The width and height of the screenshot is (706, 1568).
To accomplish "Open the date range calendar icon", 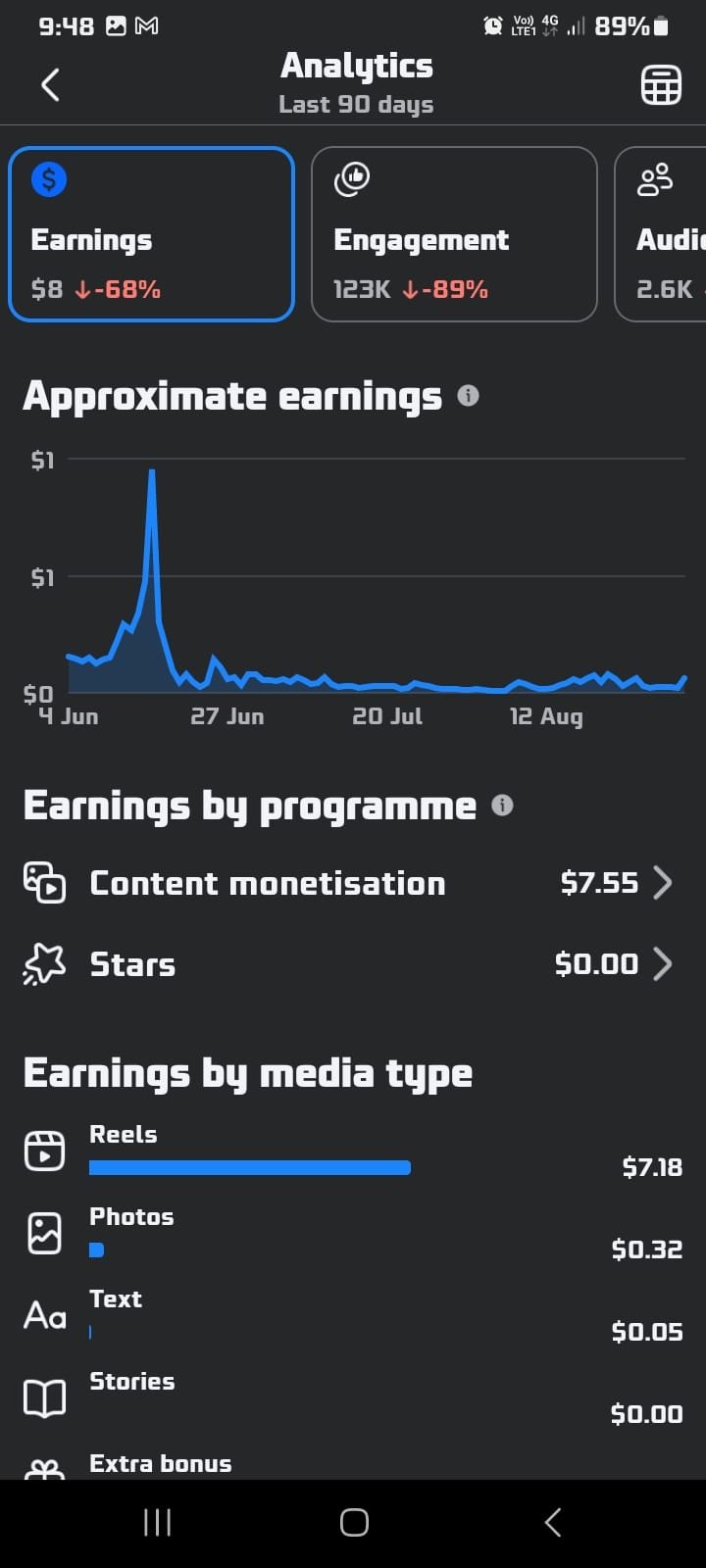I will [661, 85].
